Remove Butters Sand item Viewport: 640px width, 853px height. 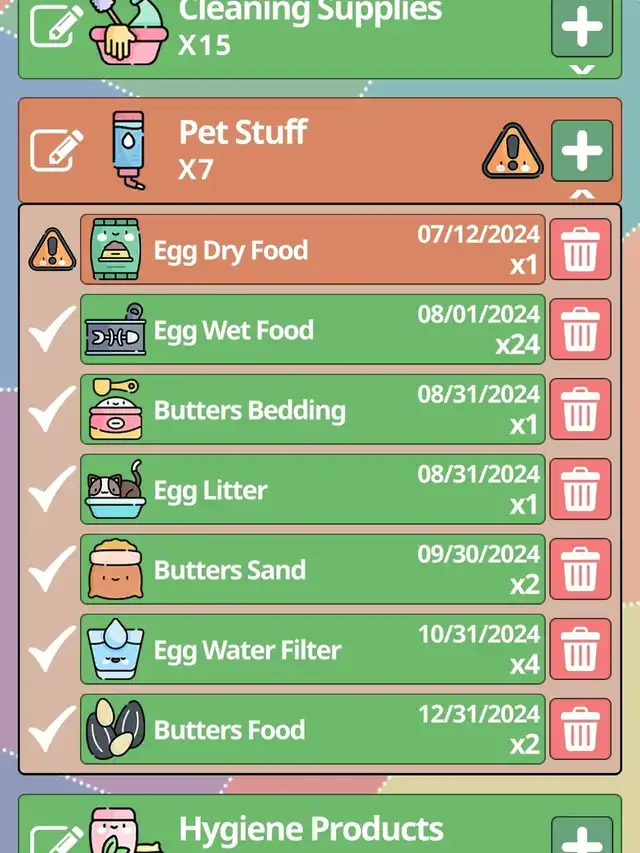pyautogui.click(x=580, y=569)
